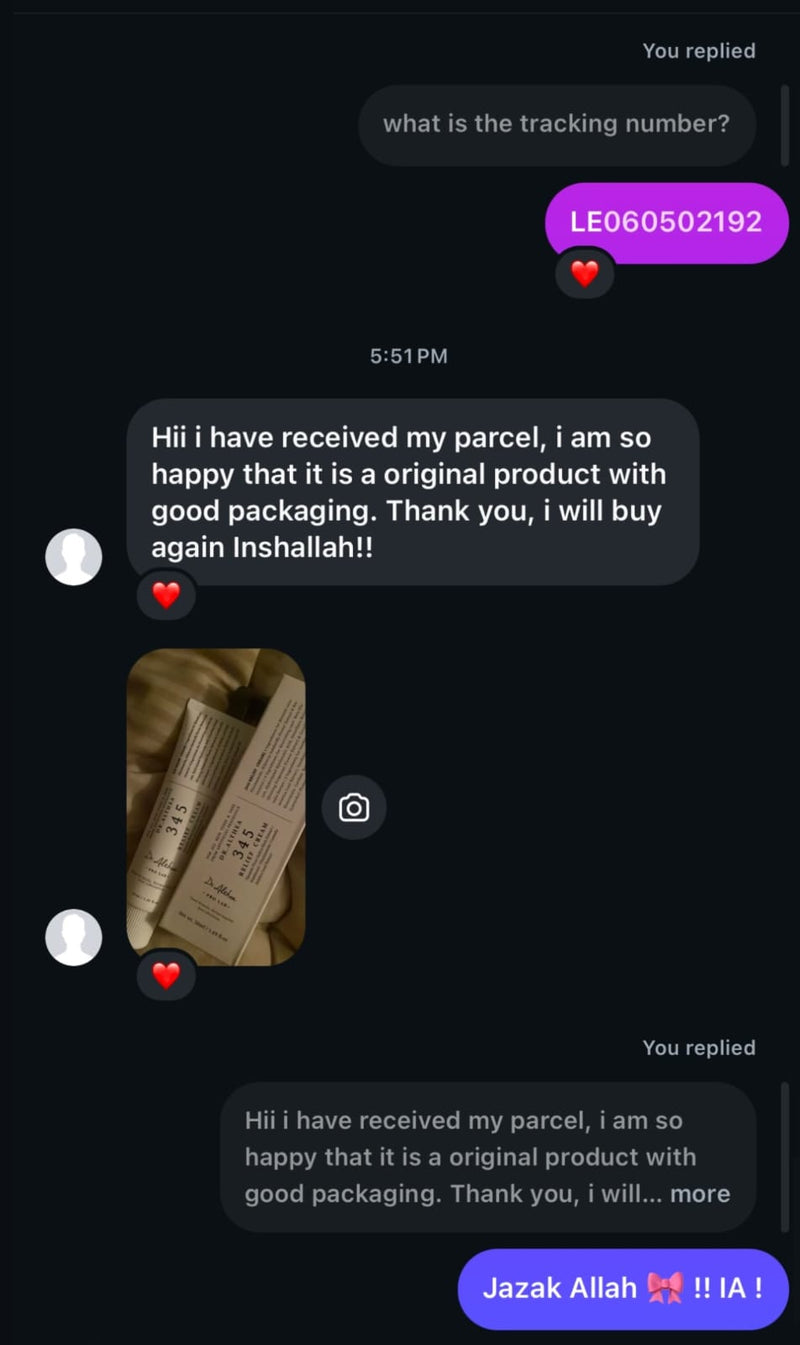
Task: Open the sender's avatar beside the product photo
Action: 74,937
